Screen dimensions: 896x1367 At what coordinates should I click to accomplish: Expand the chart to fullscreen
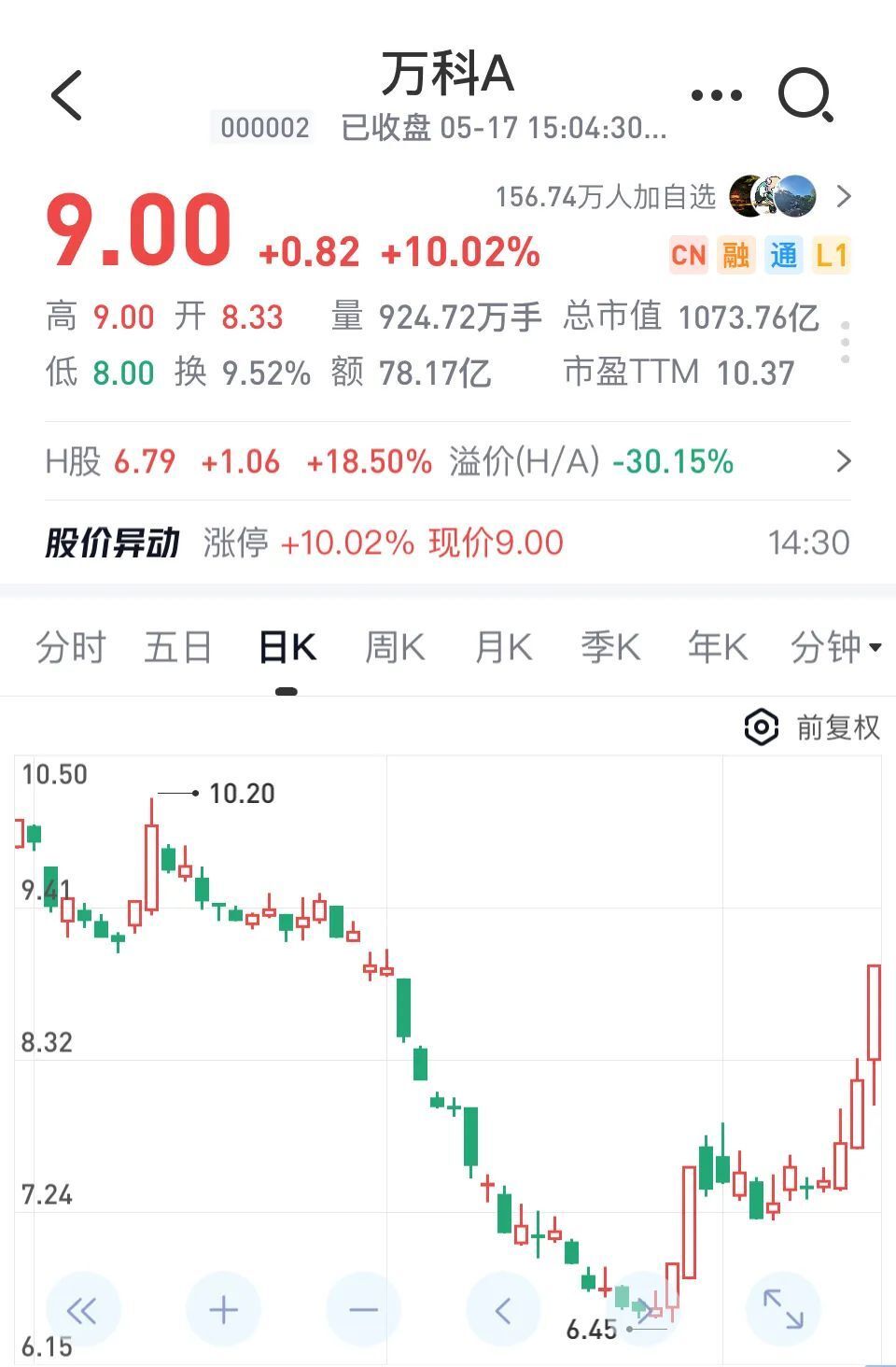tap(783, 1309)
